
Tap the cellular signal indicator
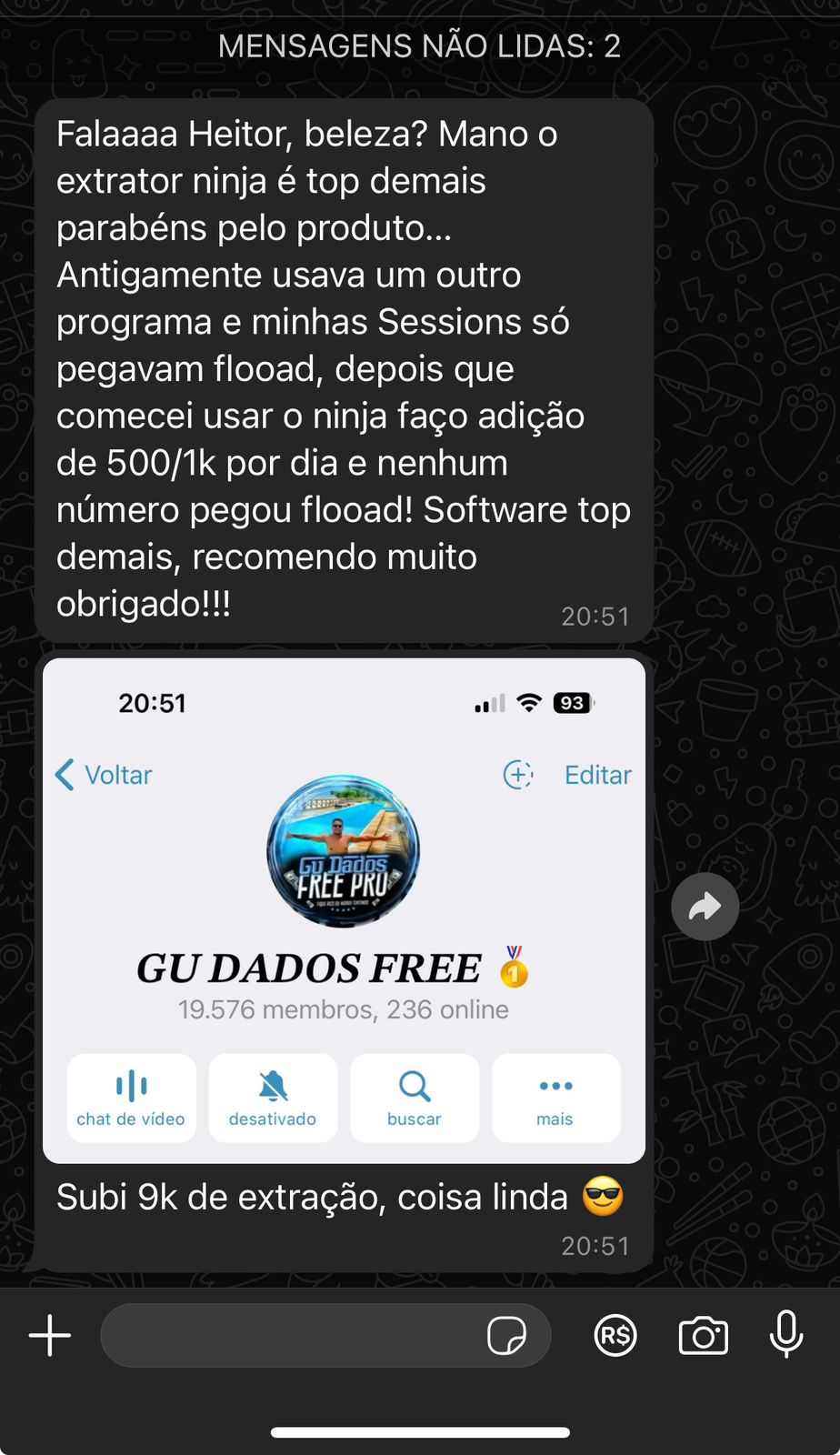[489, 702]
